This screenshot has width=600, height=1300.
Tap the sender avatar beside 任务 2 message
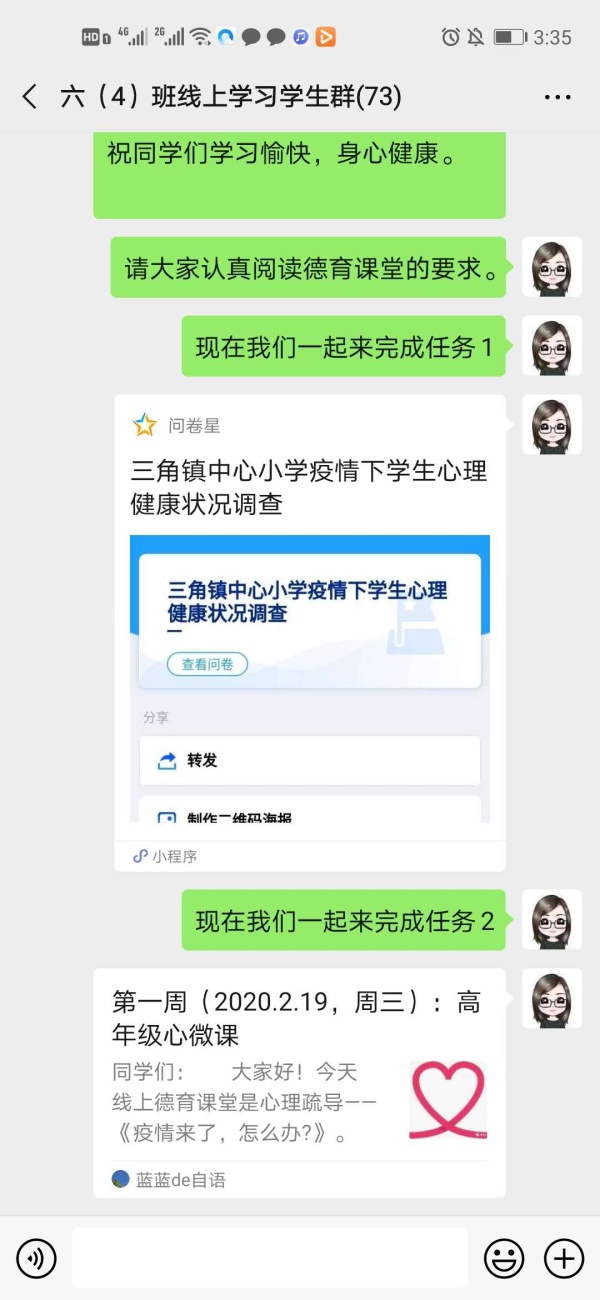552,919
